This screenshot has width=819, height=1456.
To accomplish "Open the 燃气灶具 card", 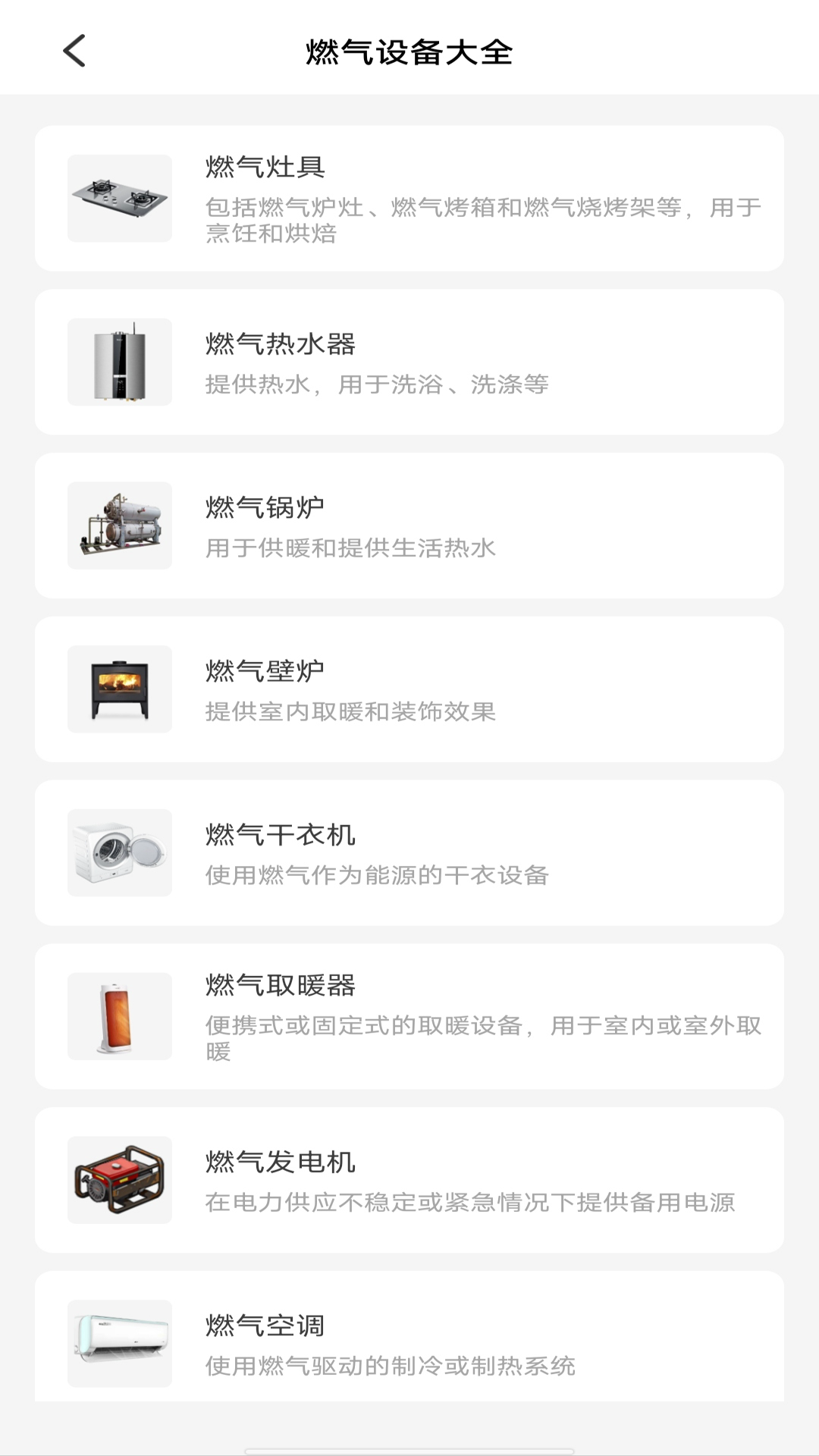I will (x=409, y=199).
